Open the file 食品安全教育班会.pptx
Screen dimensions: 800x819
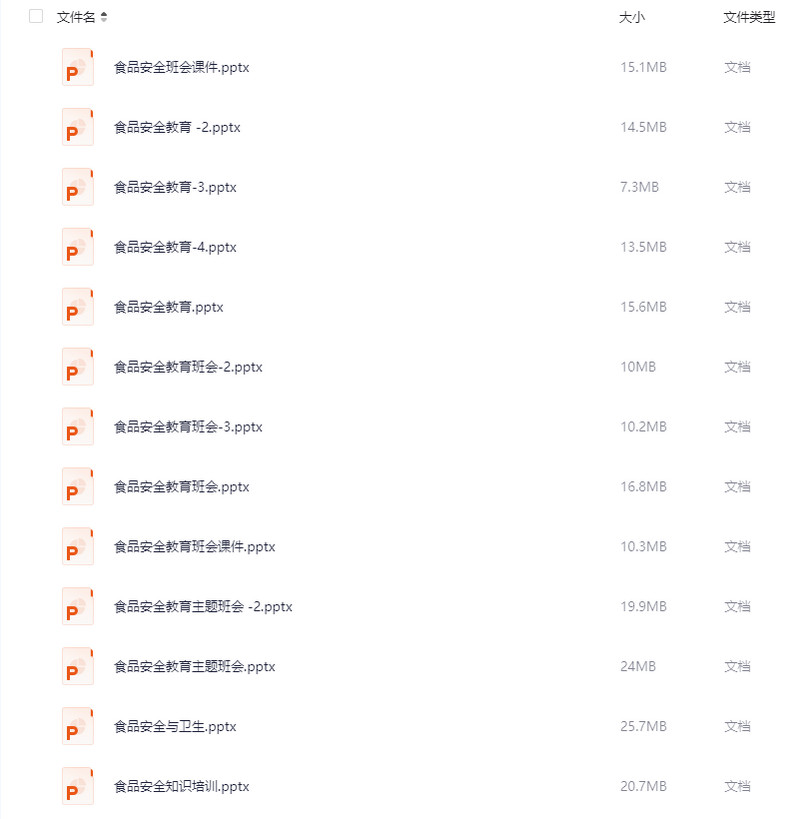click(x=181, y=487)
